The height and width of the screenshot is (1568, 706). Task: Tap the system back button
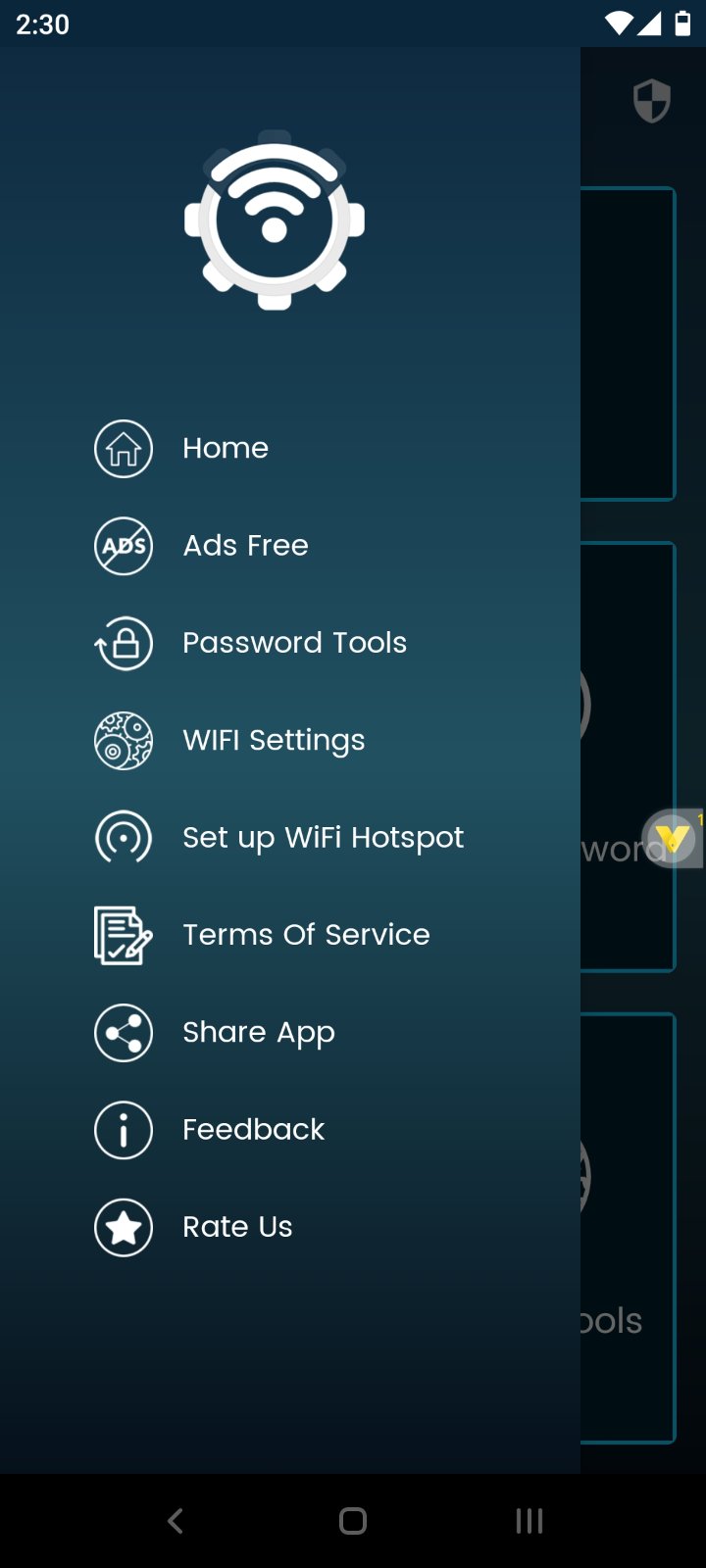176,1521
